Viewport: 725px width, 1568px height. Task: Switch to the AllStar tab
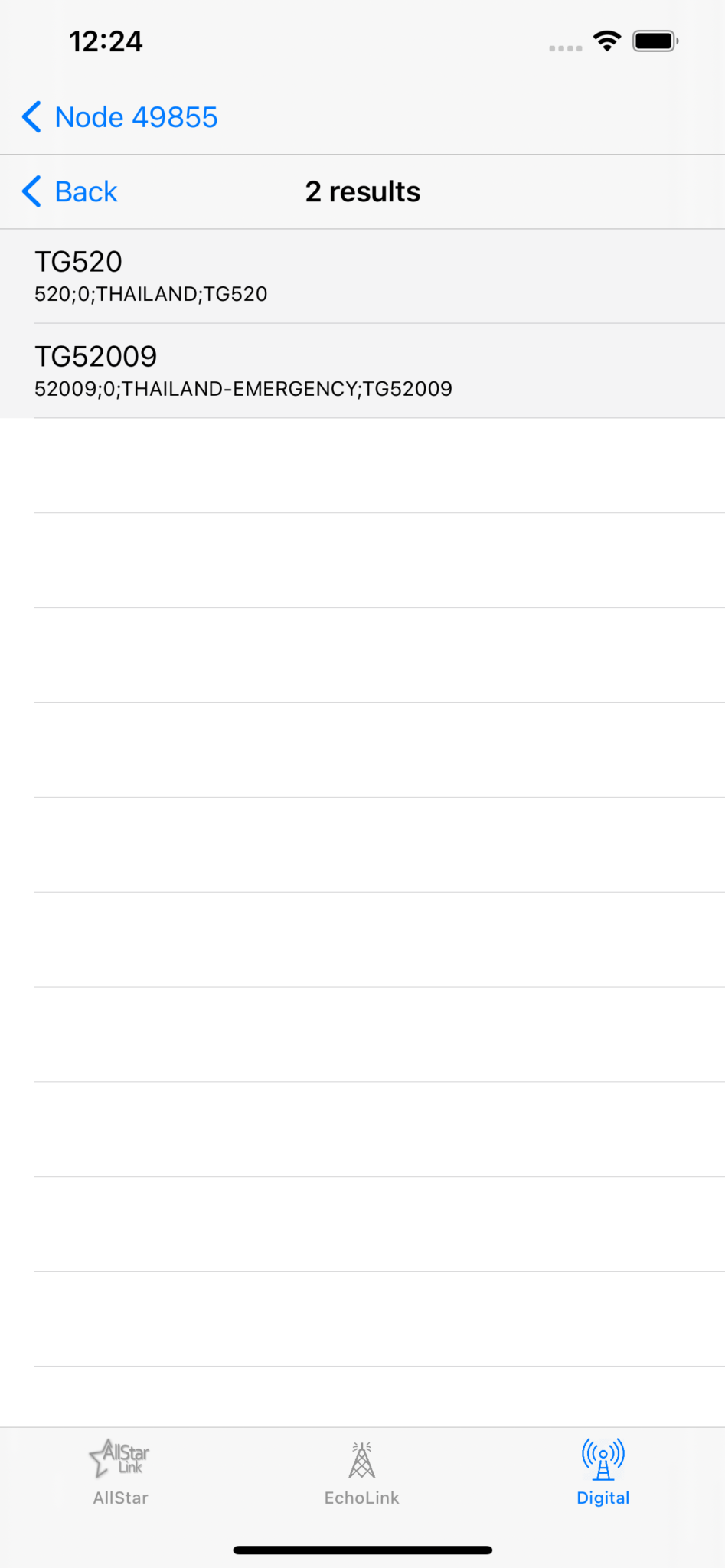[x=120, y=1474]
